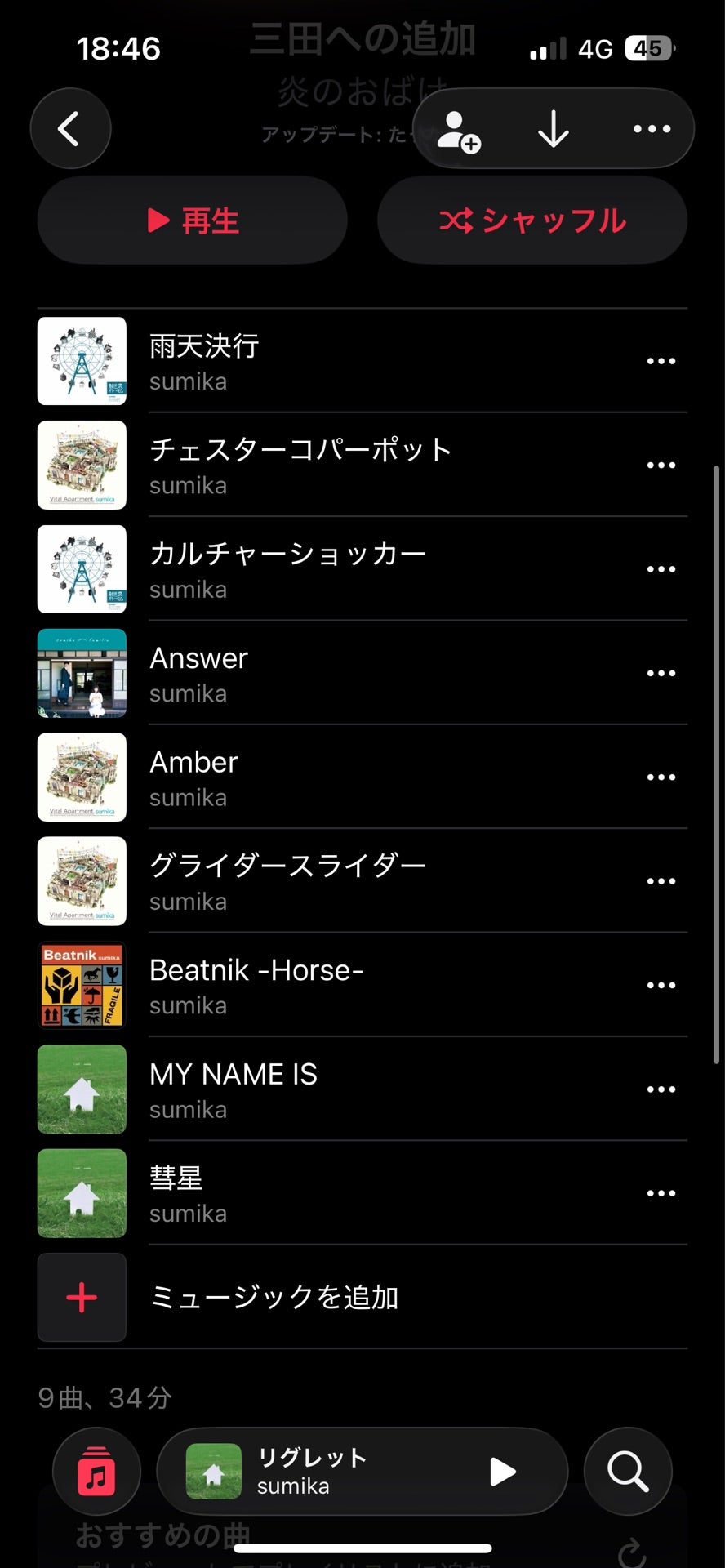Shuffle the playlist with シャッフル
The height and width of the screenshot is (1568, 725).
tap(532, 220)
